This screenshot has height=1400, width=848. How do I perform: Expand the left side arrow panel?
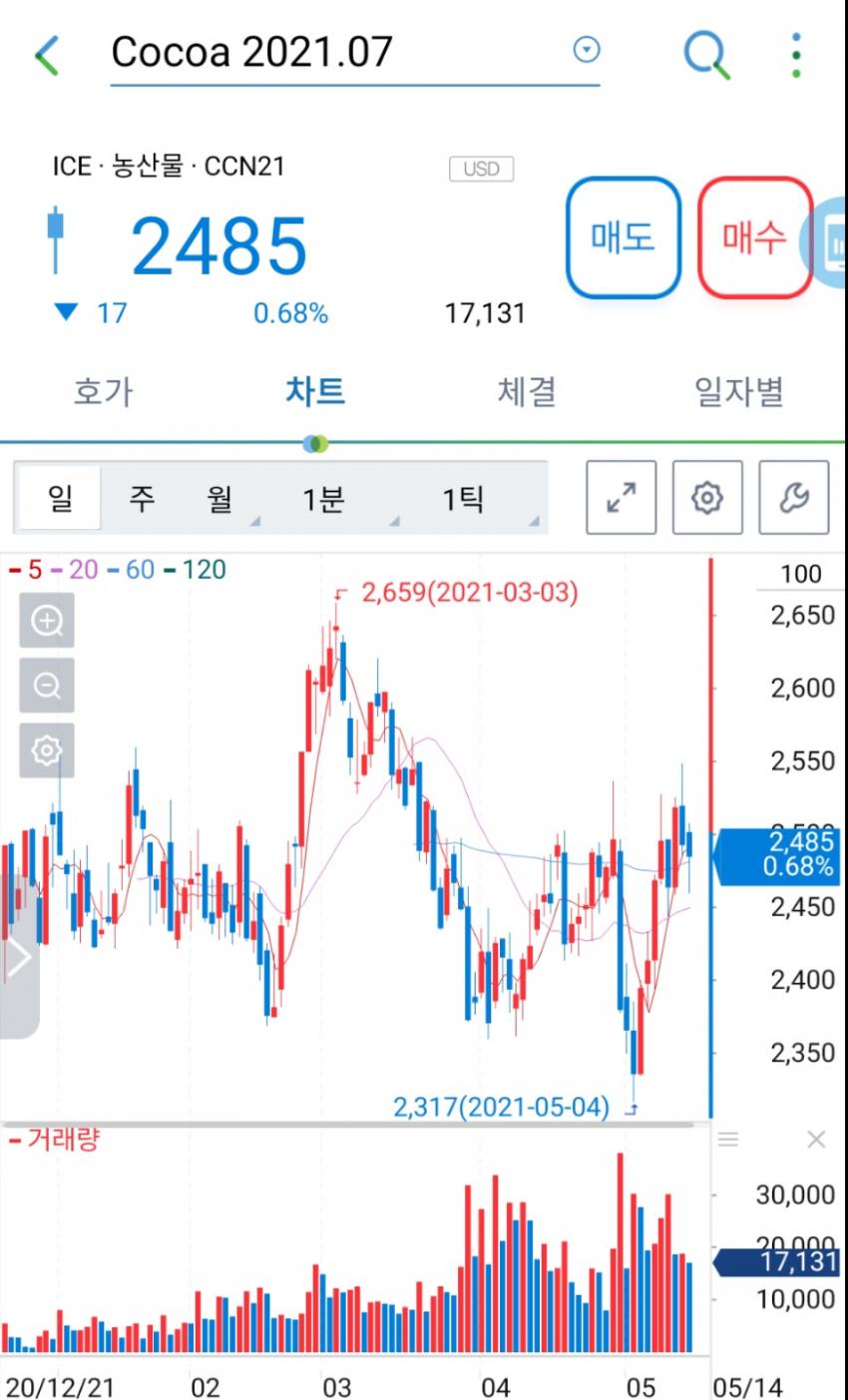pos(18,957)
